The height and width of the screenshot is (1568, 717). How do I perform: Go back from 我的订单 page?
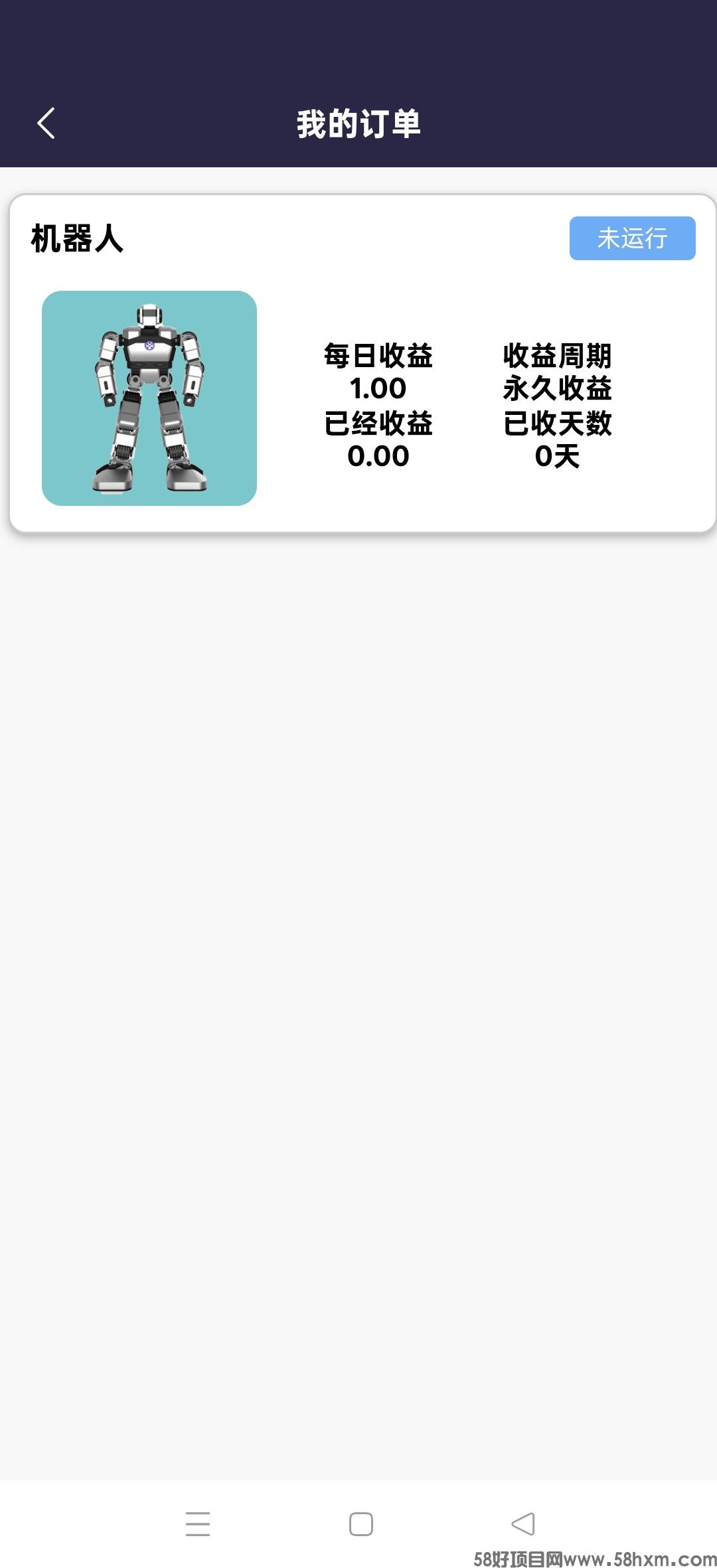coord(46,123)
